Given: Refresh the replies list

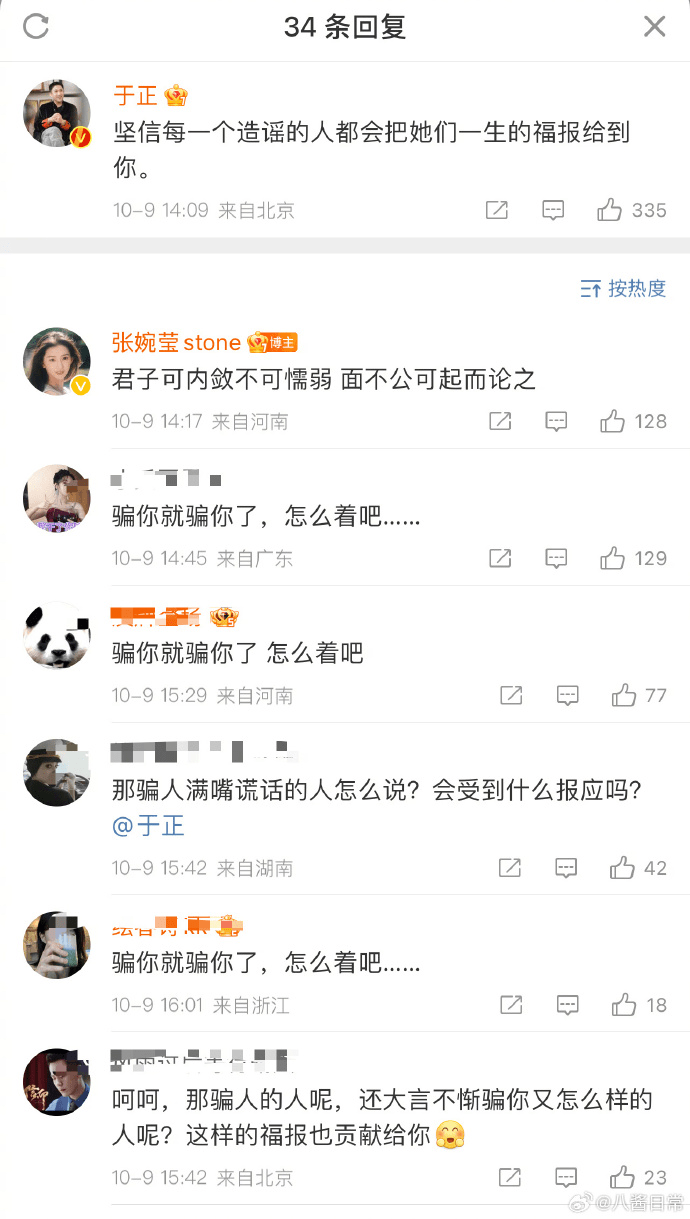Looking at the screenshot, I should point(36,27).
